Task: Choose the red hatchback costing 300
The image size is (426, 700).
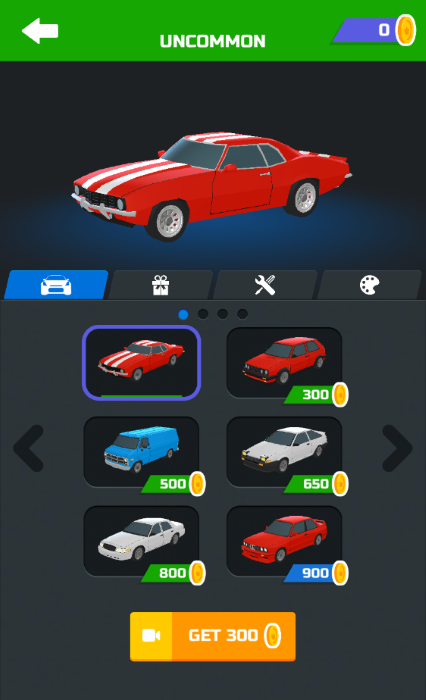Action: (x=284, y=362)
